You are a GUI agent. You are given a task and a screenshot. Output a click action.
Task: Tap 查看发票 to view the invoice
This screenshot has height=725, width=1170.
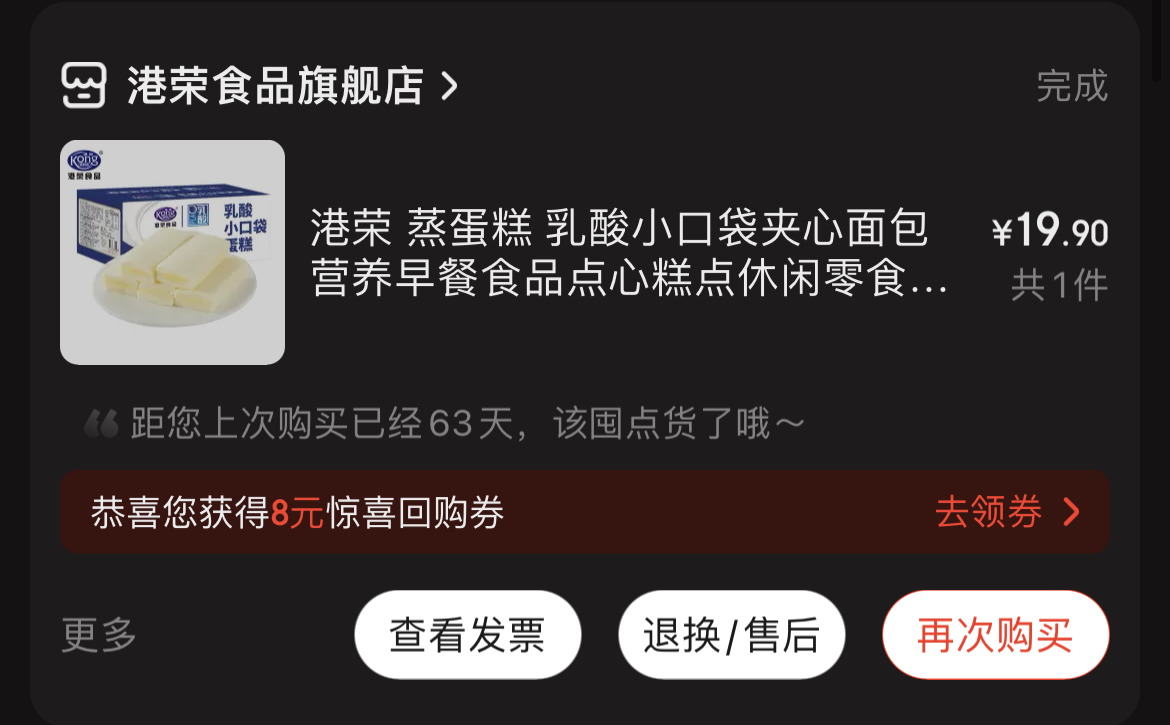(x=468, y=635)
